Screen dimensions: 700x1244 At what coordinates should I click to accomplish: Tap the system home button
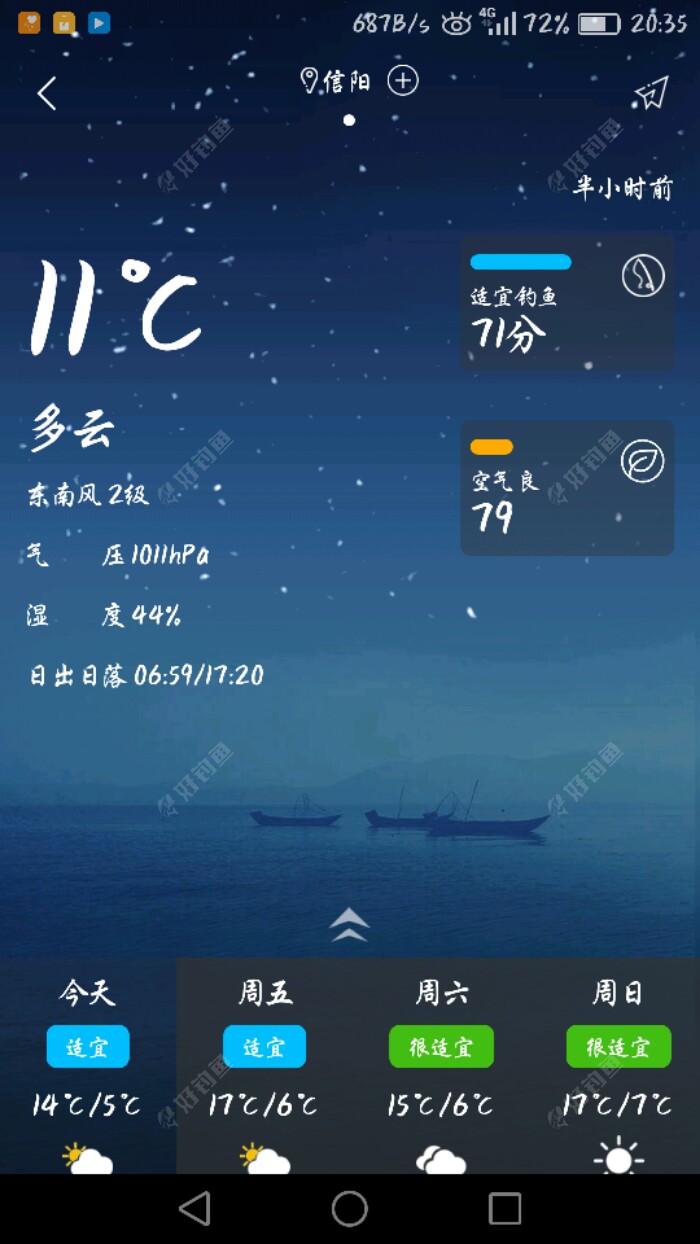click(350, 1208)
